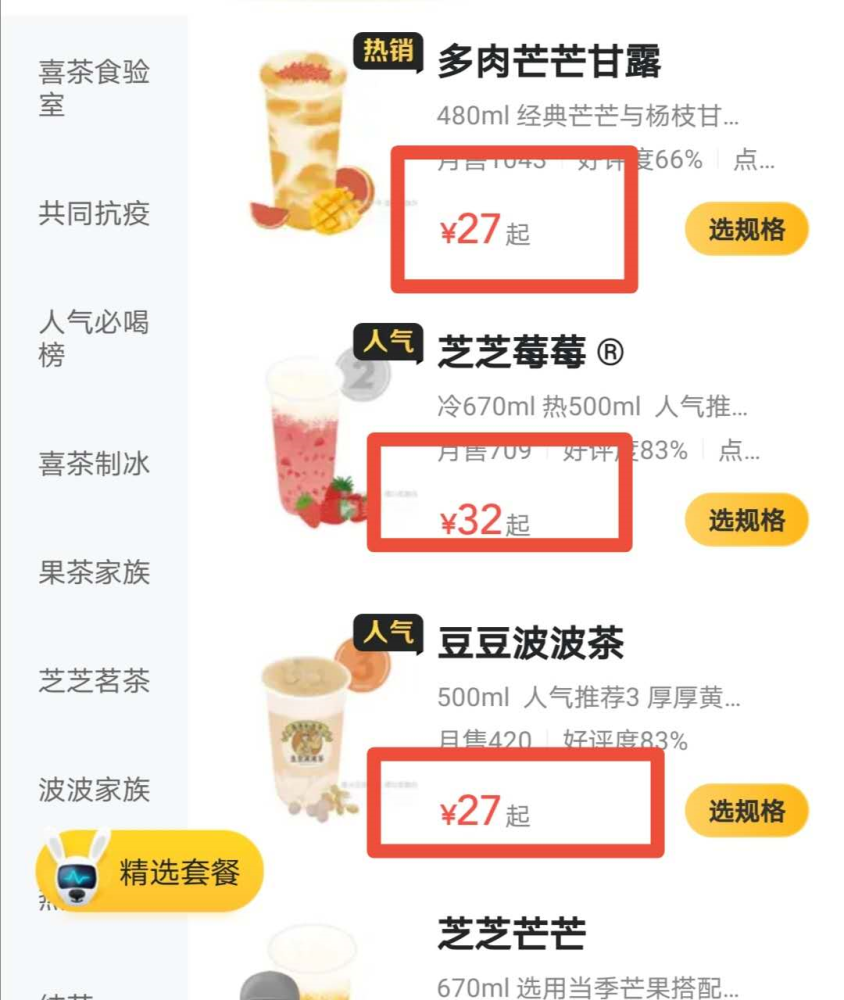
Task: Open the 精选套餐 floating button
Action: [150, 872]
